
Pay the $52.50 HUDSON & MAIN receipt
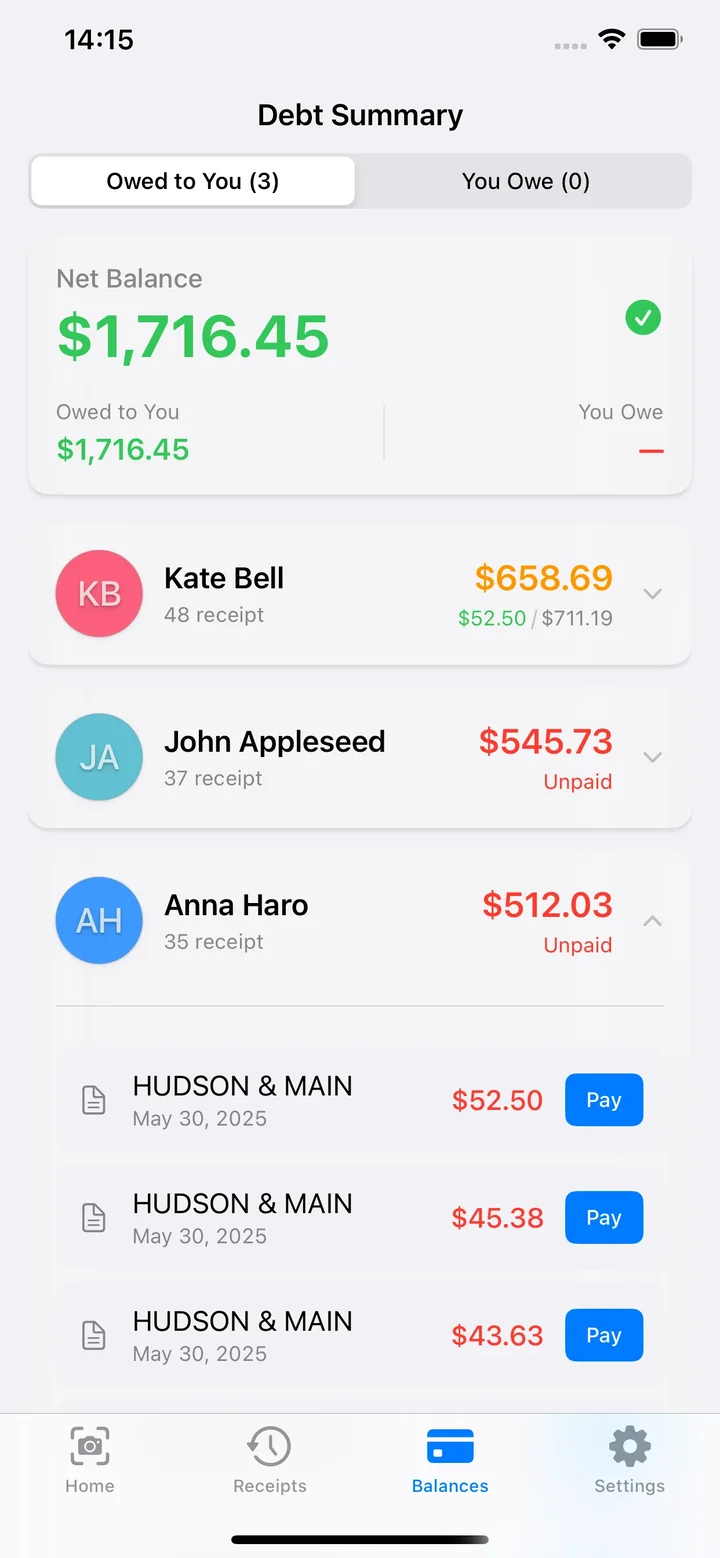(x=603, y=1099)
